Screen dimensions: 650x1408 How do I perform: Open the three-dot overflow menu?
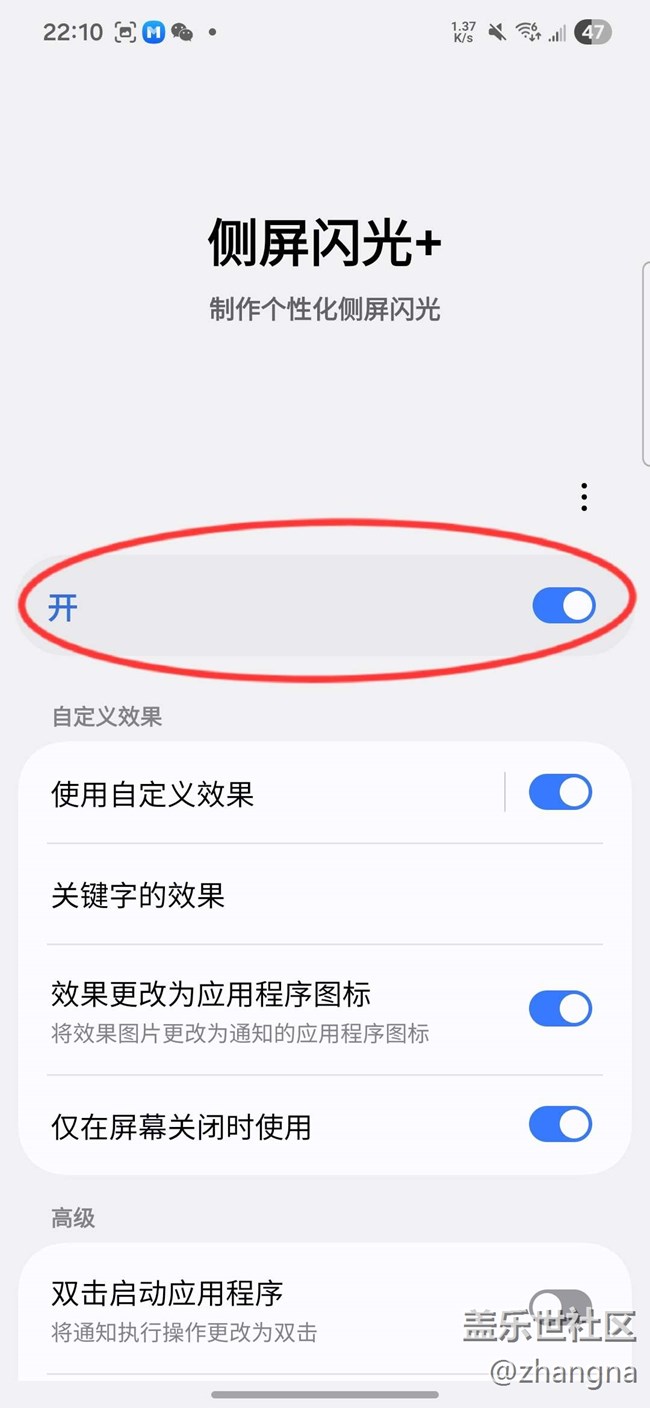click(584, 497)
